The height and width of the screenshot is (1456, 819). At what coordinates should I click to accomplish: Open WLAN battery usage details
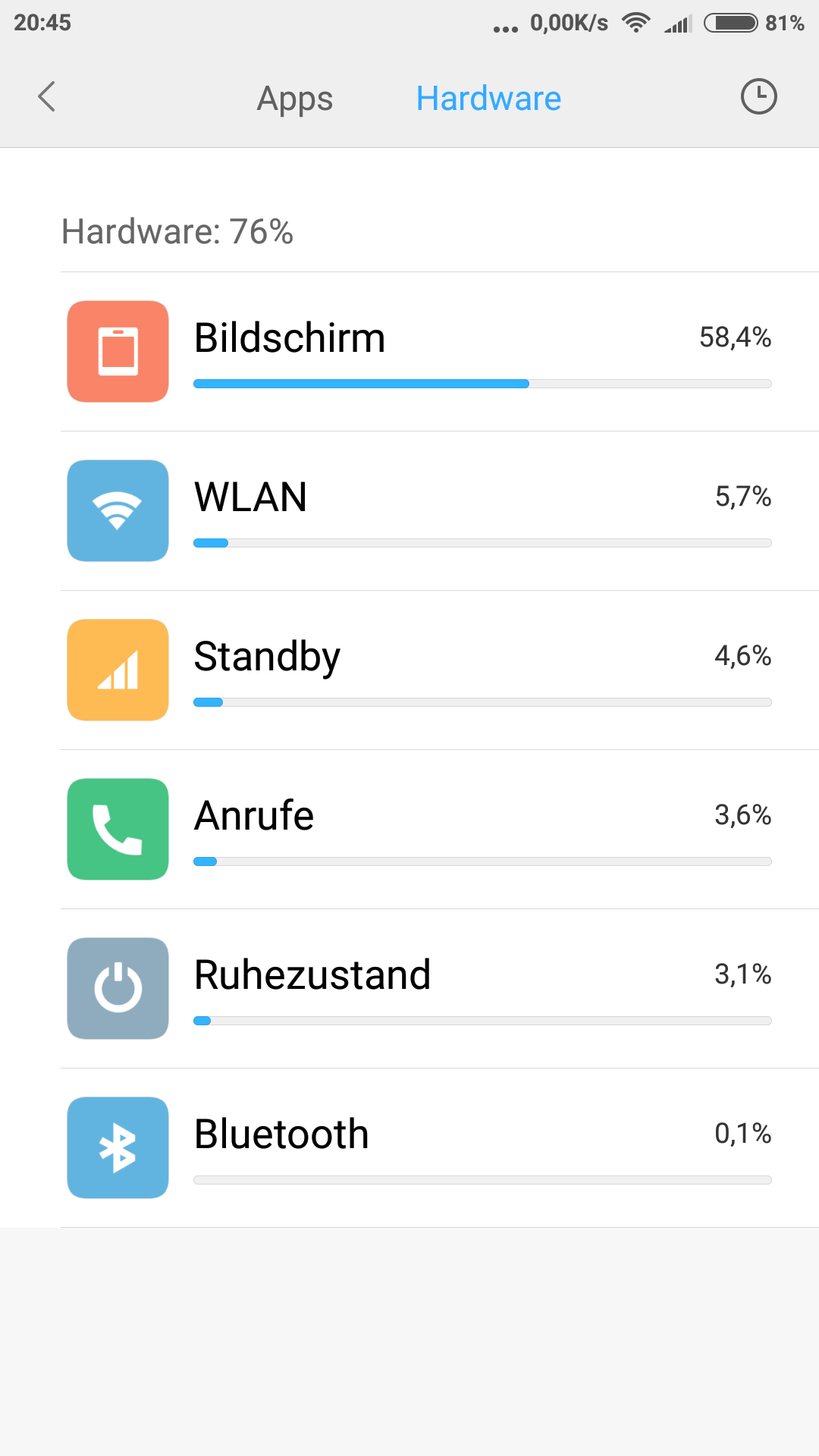tap(440, 511)
